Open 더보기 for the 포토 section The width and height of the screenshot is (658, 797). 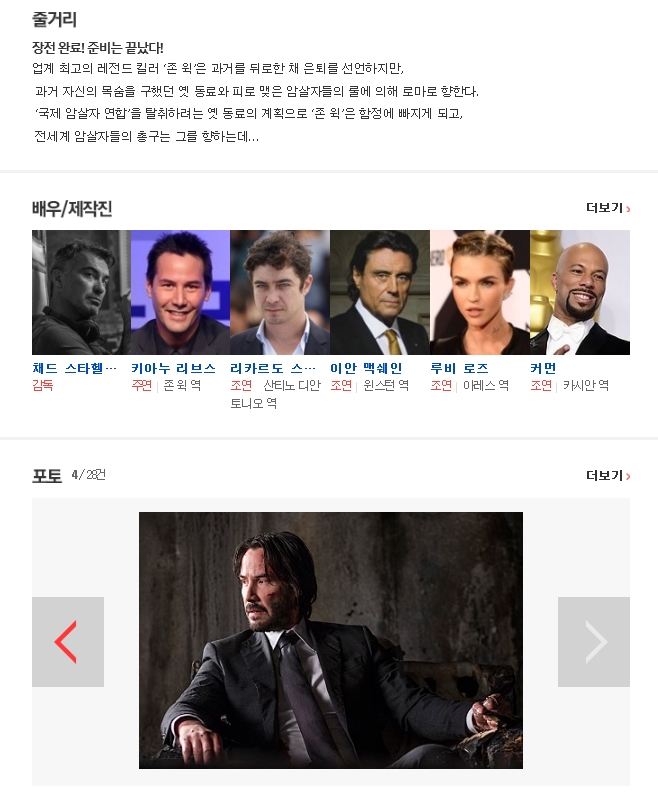point(607,475)
